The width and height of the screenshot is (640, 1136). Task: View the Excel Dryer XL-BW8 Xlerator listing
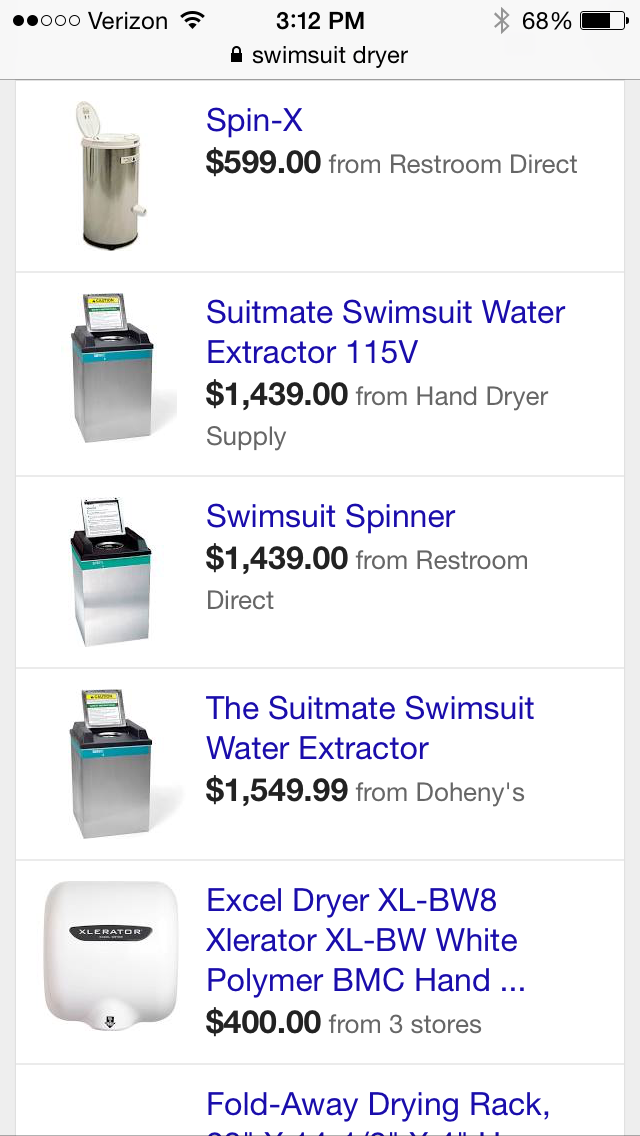362,940
